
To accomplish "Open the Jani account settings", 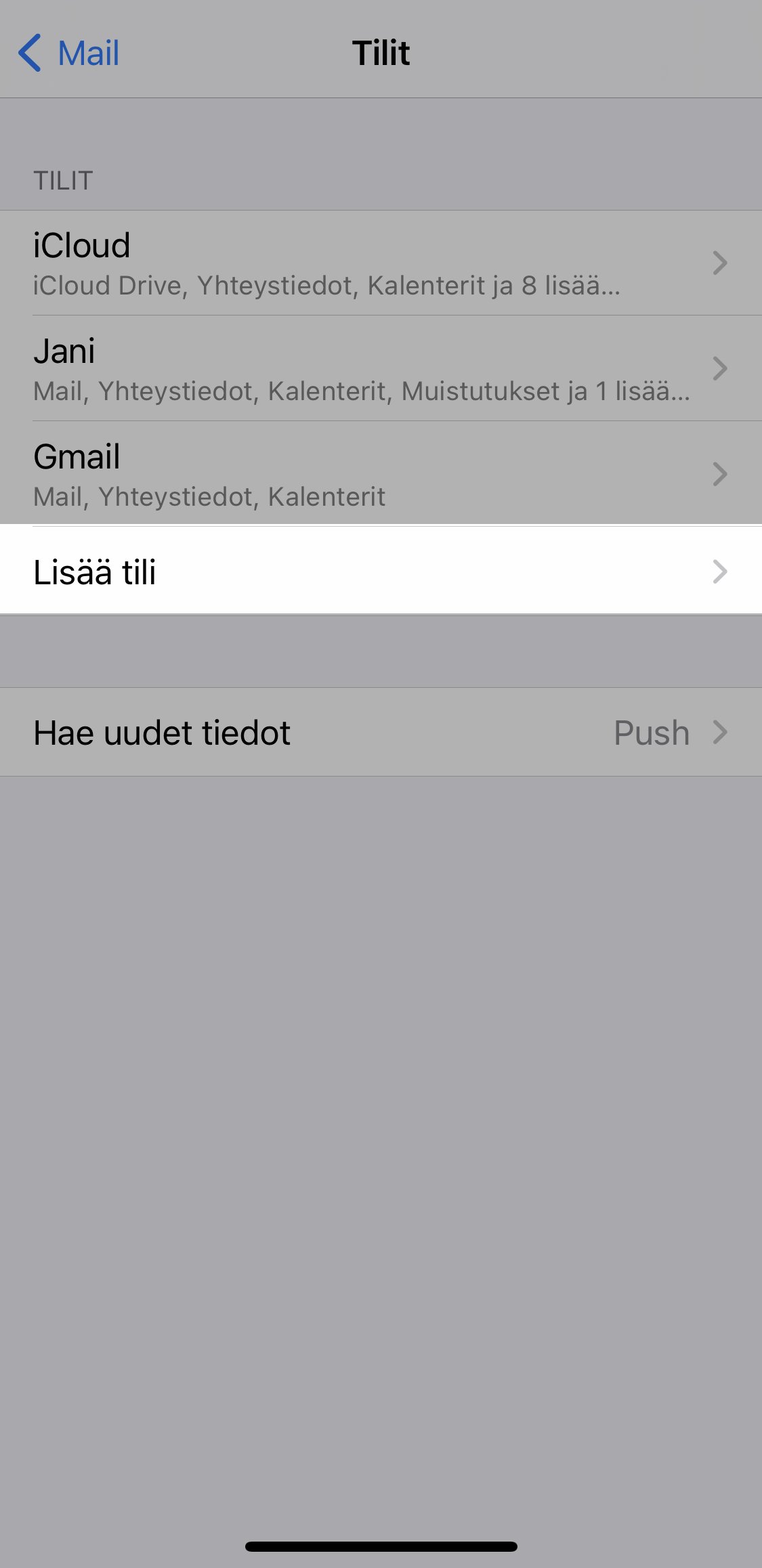I will (x=381, y=368).
